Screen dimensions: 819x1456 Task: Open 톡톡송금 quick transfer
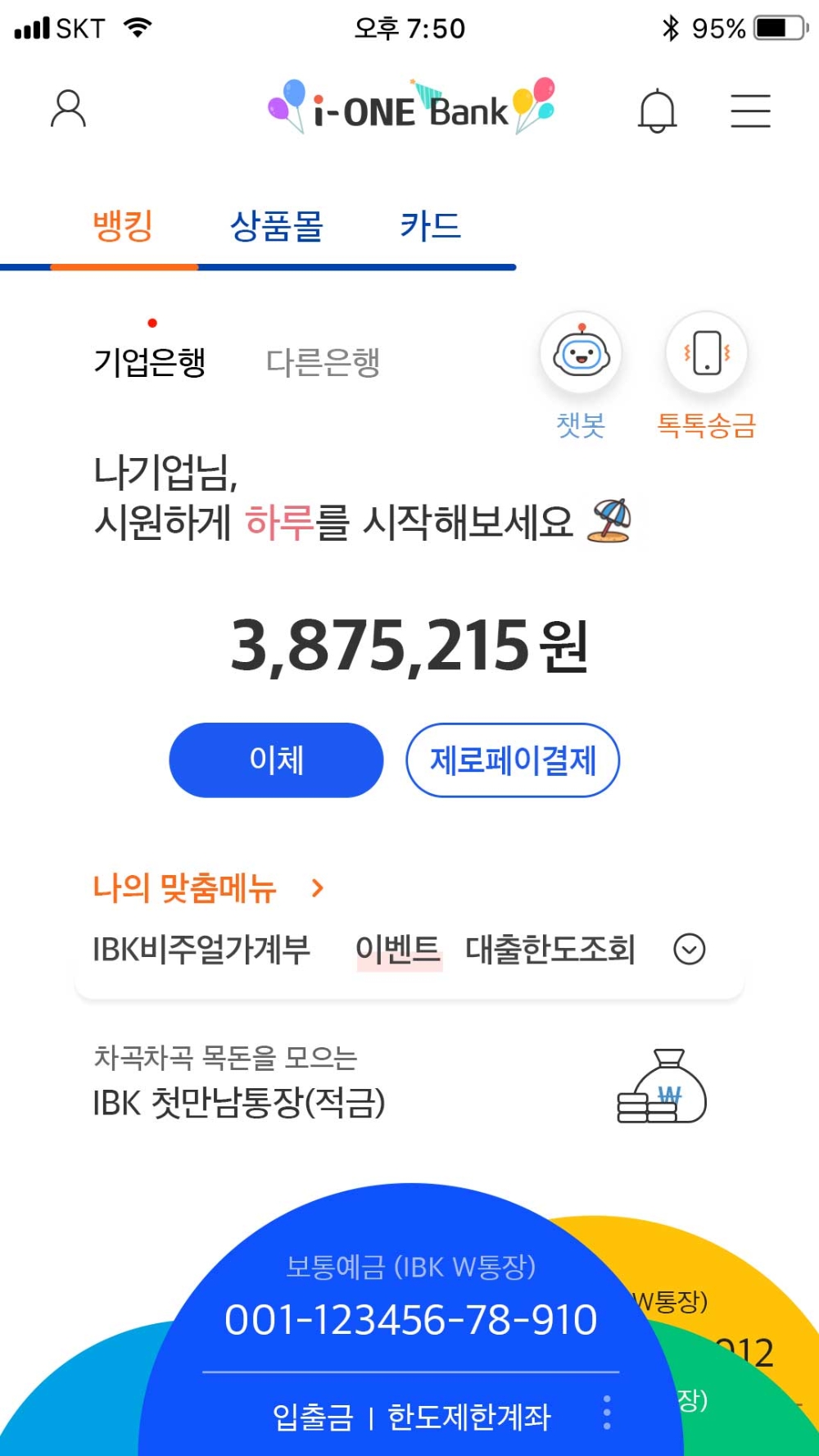click(x=707, y=353)
